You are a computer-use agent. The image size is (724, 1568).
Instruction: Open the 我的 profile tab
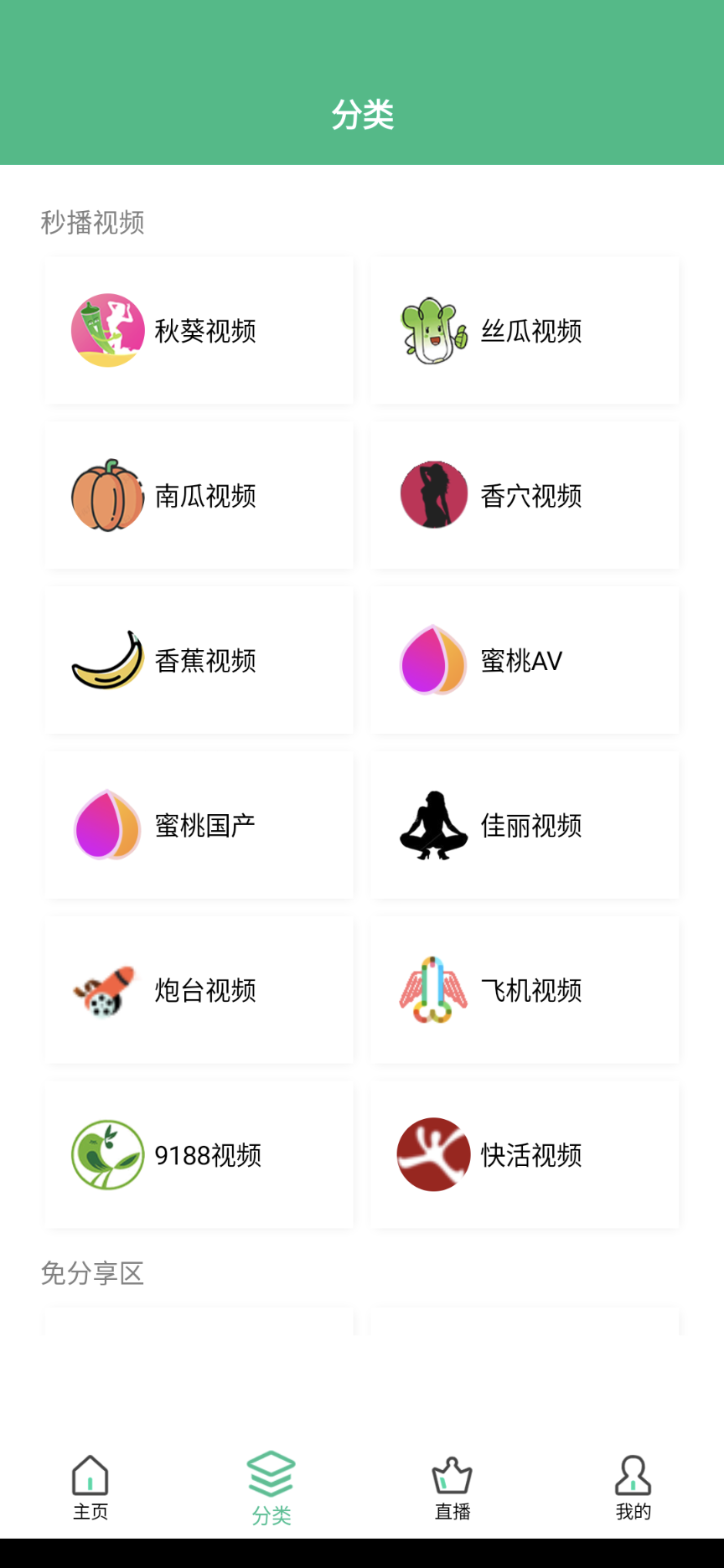click(x=633, y=1488)
